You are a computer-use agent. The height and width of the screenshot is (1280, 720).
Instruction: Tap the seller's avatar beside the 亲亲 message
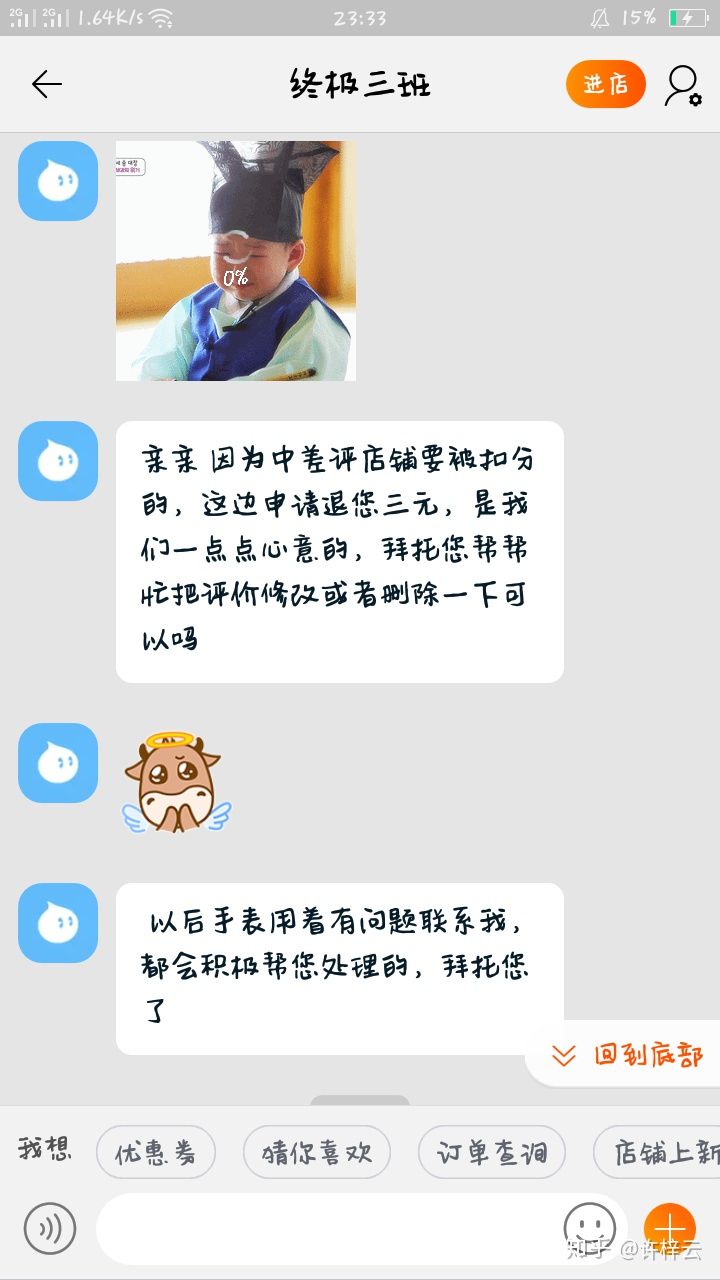coord(58,461)
